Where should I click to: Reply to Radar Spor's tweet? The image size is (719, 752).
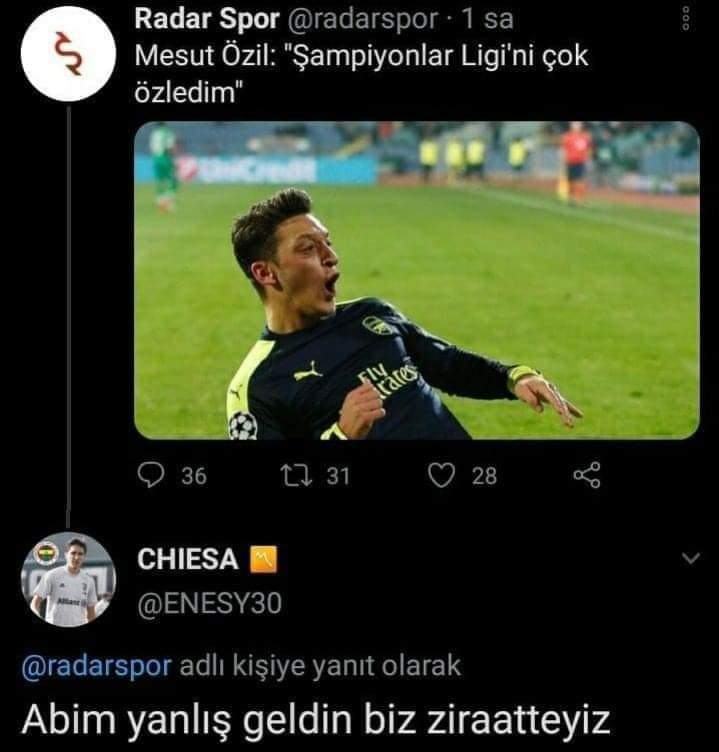point(151,476)
